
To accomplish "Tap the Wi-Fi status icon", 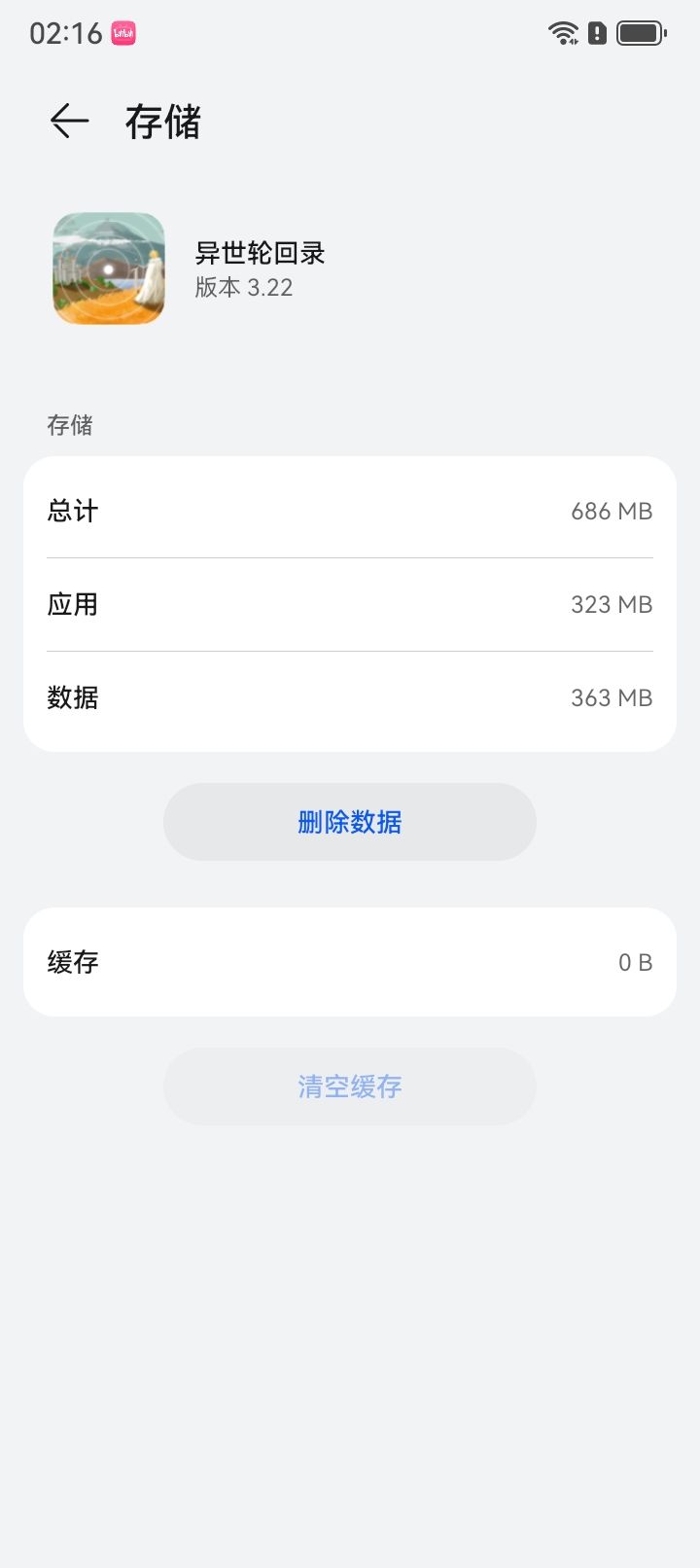I will 562,32.
